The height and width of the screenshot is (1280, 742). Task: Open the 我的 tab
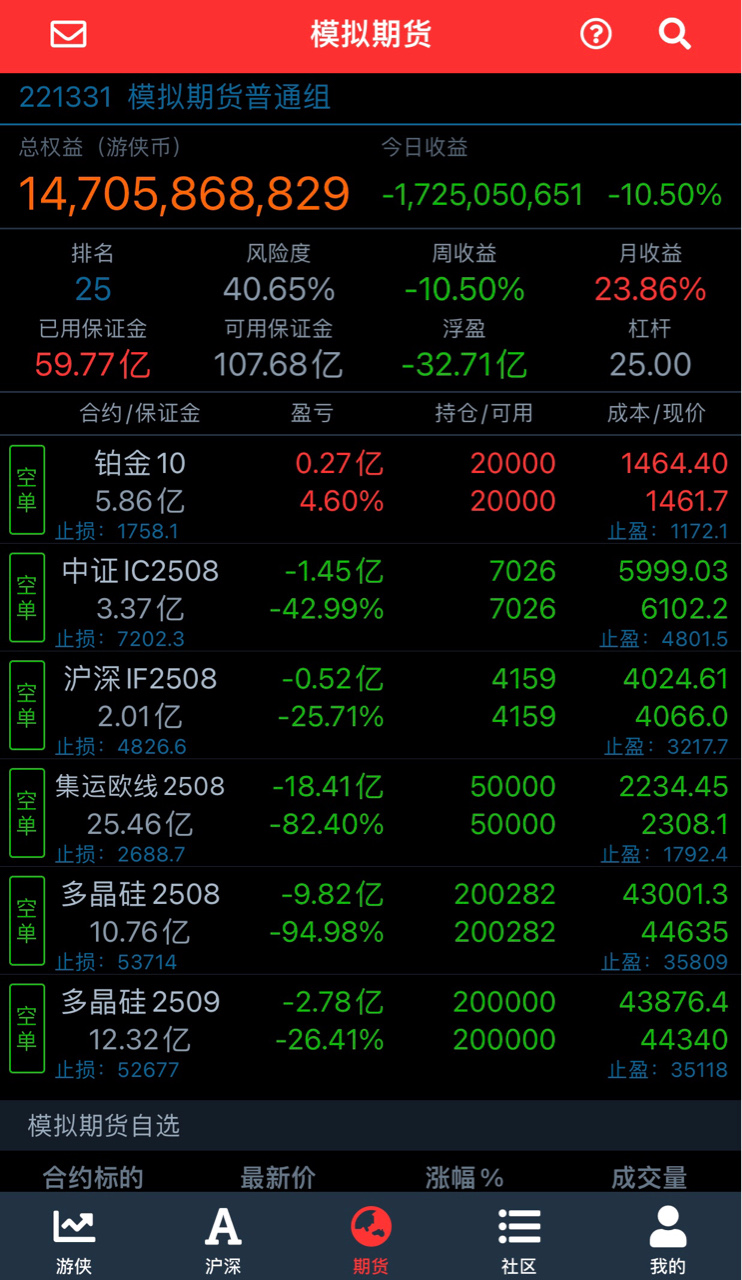pos(668,1239)
